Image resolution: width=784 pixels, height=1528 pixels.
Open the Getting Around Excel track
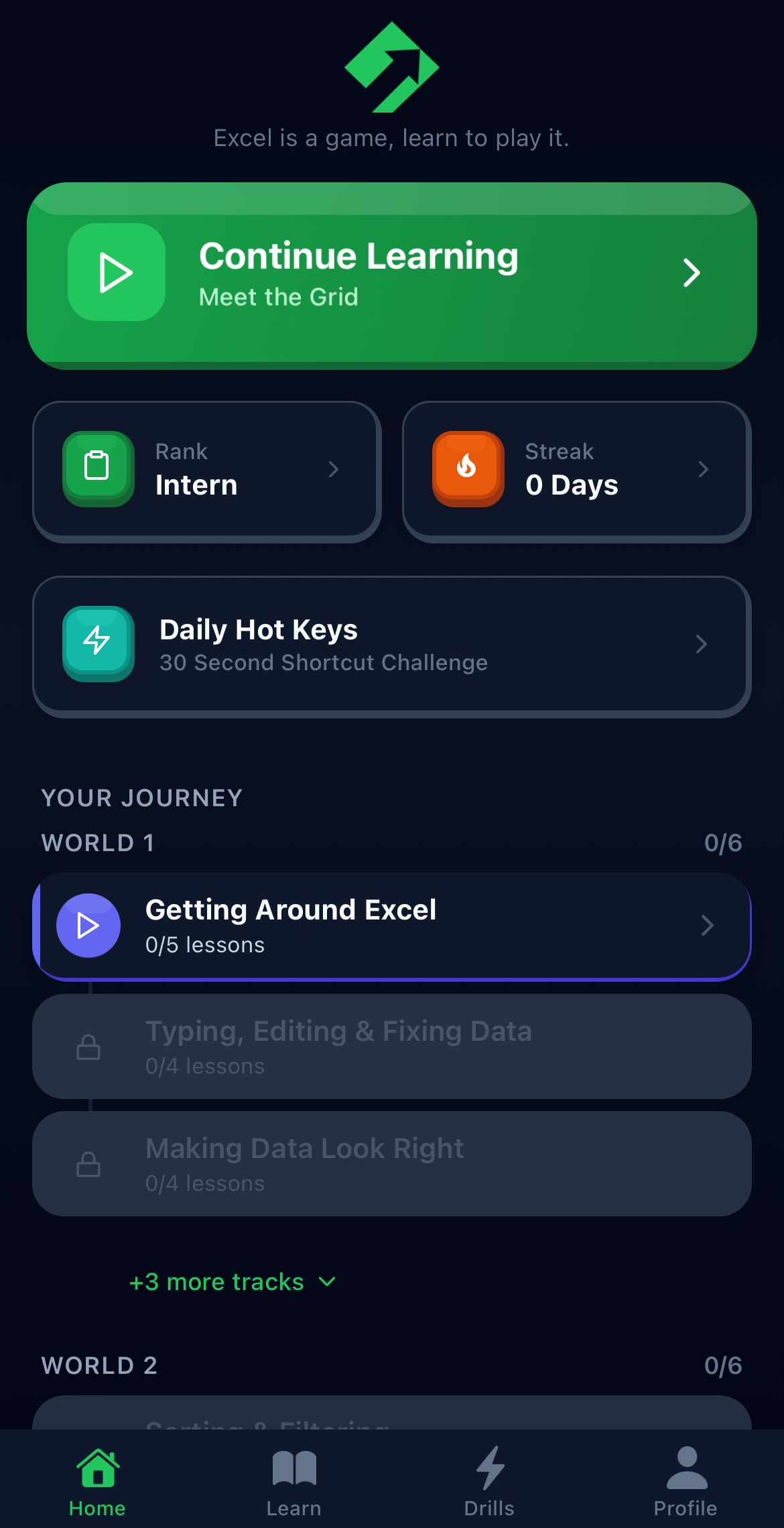pos(392,926)
